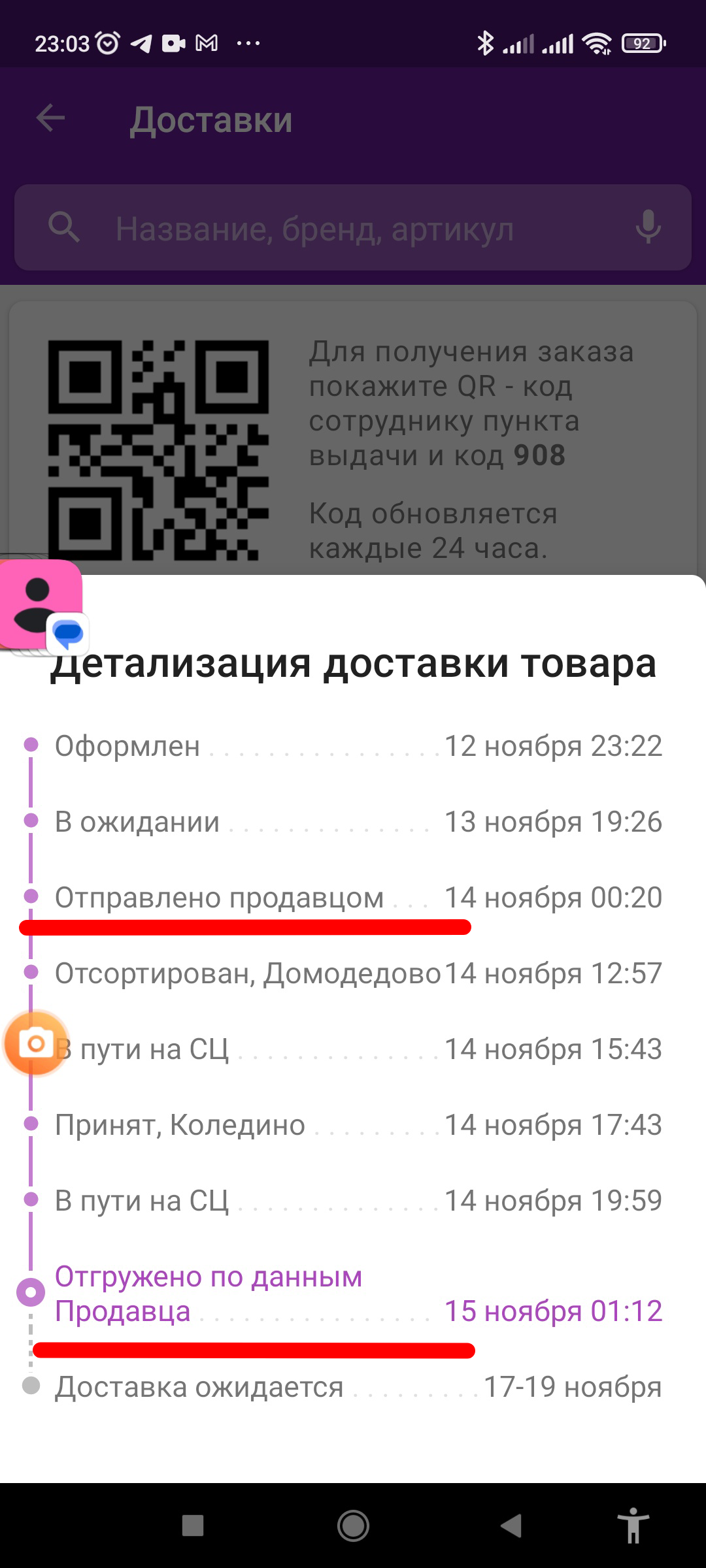The image size is (706, 1568).
Task: Open the floating messages chat bubble
Action: [x=42, y=606]
